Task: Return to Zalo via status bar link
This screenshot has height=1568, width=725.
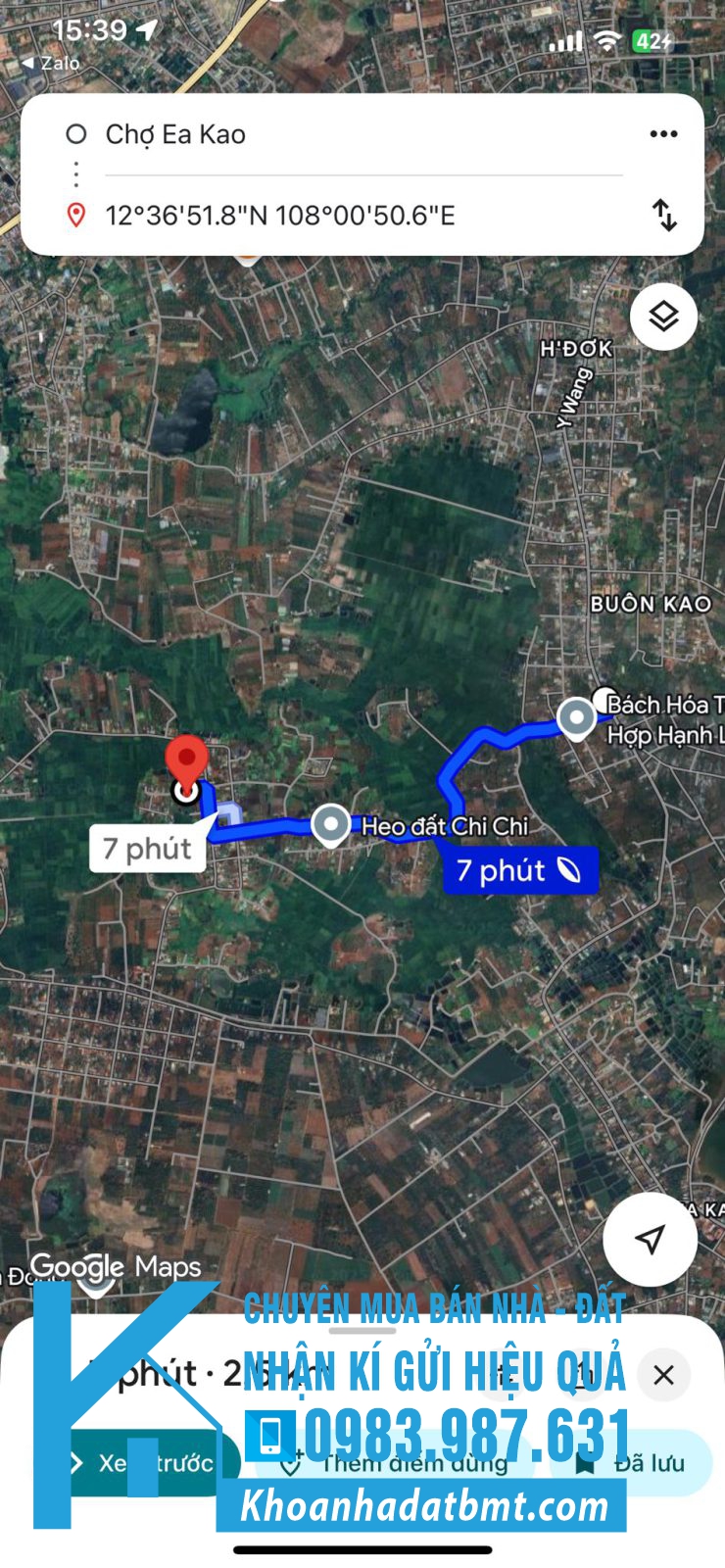Action: [x=51, y=63]
